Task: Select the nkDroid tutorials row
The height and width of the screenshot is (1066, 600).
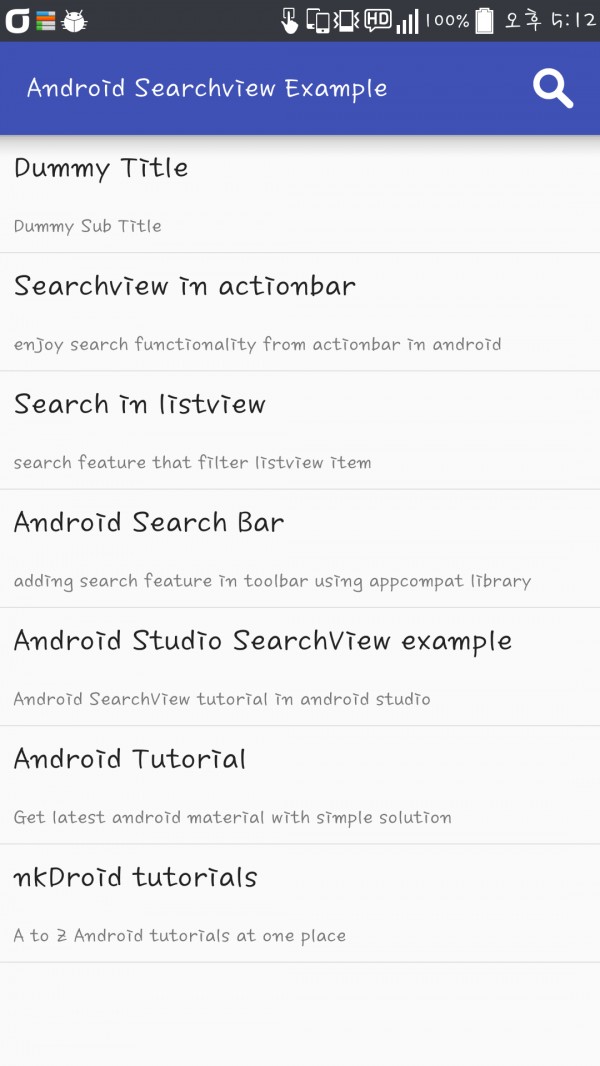Action: pyautogui.click(x=300, y=904)
